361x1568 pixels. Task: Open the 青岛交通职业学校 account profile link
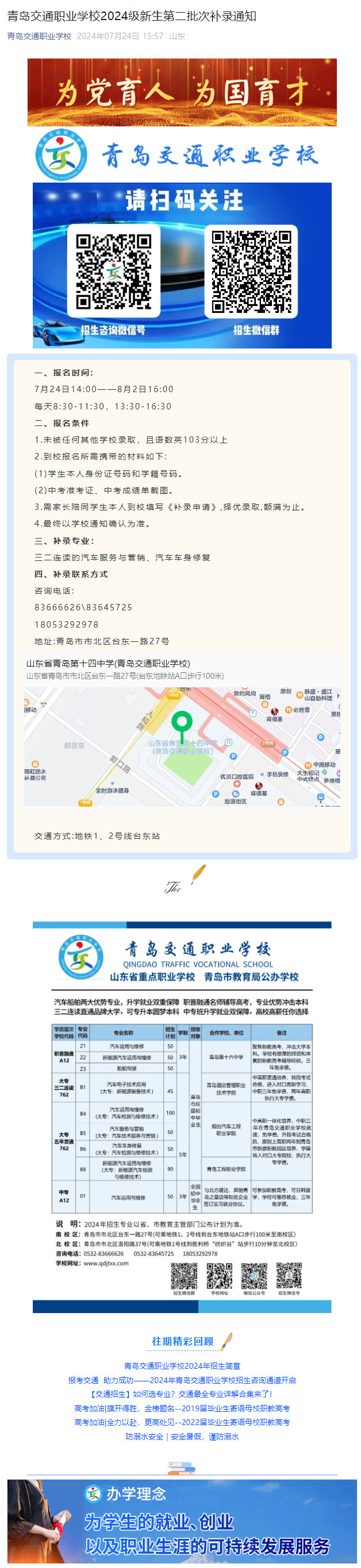(39, 36)
